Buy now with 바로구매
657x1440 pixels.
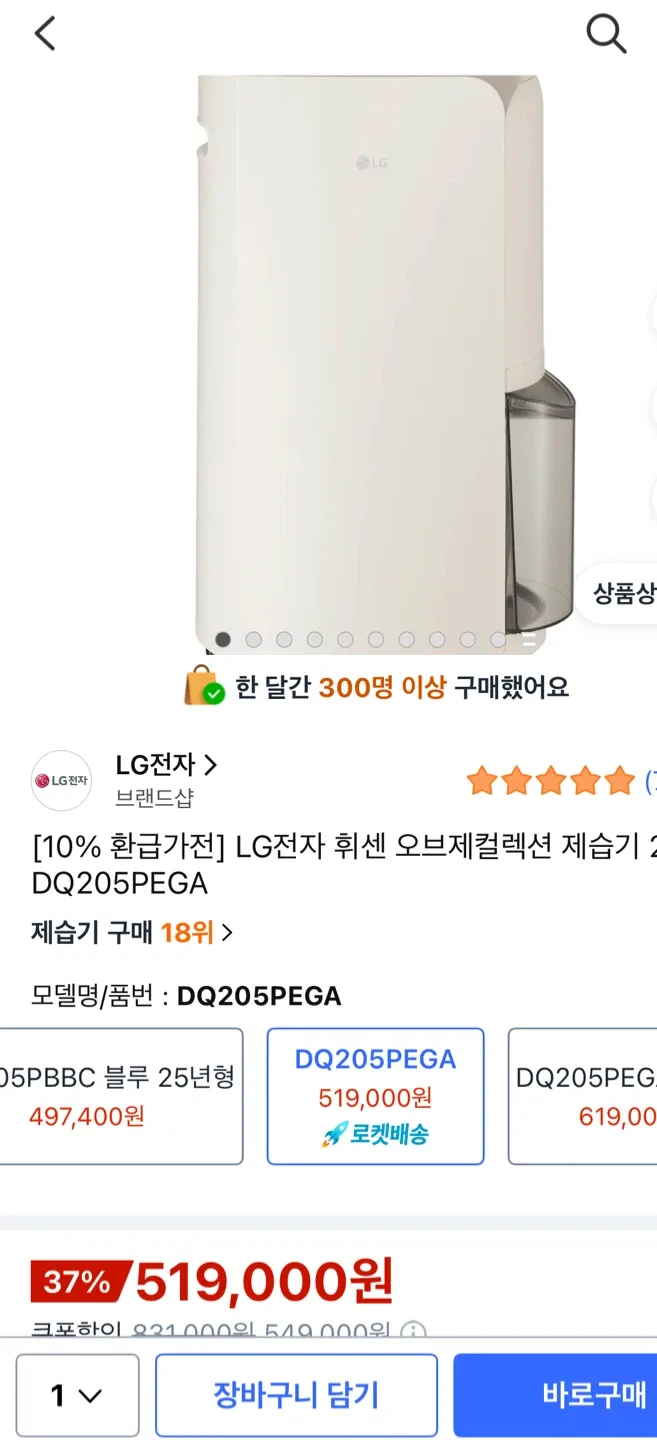click(x=556, y=1395)
